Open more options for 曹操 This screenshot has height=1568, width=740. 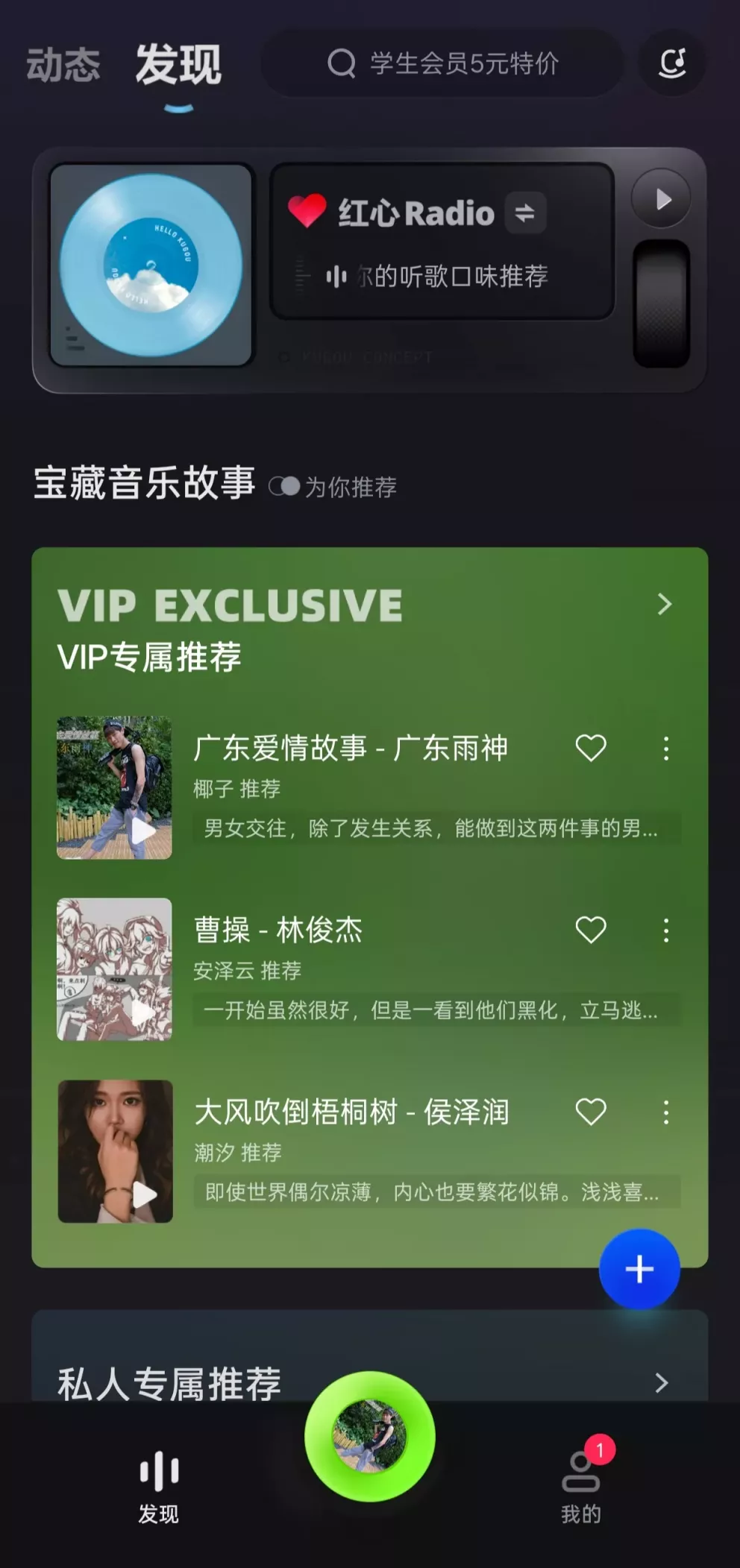click(666, 930)
